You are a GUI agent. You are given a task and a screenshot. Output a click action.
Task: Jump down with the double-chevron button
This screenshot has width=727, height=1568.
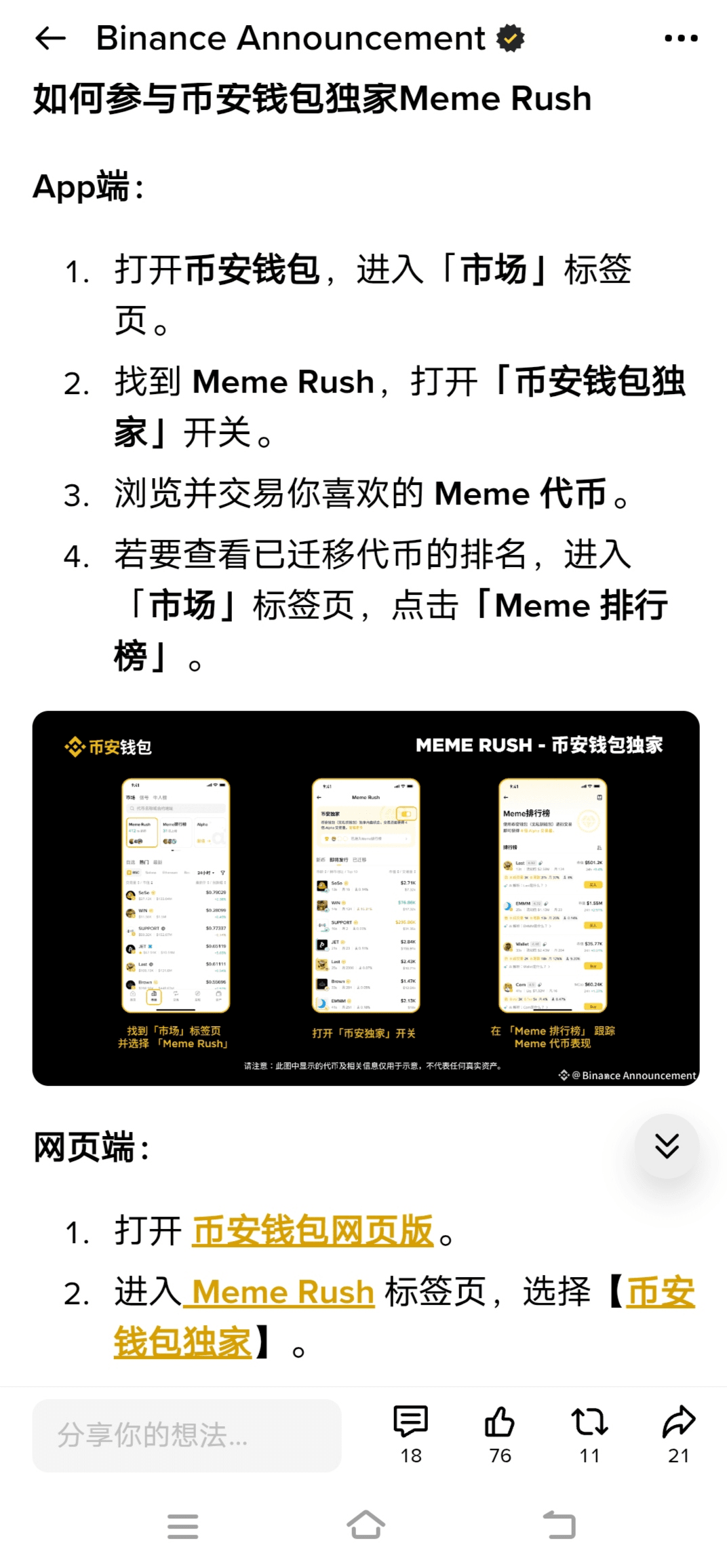point(667,1146)
